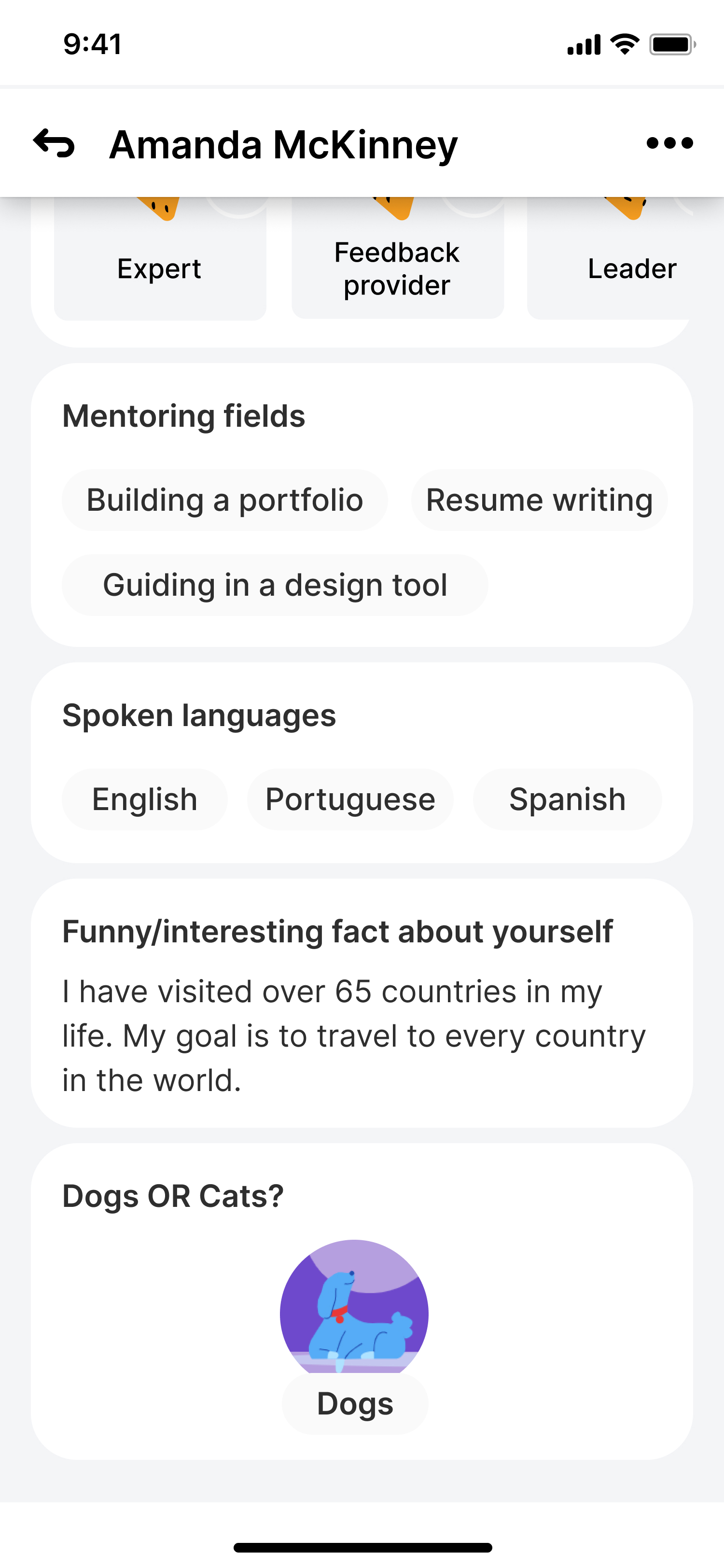Select the Resume writing chip

click(539, 500)
